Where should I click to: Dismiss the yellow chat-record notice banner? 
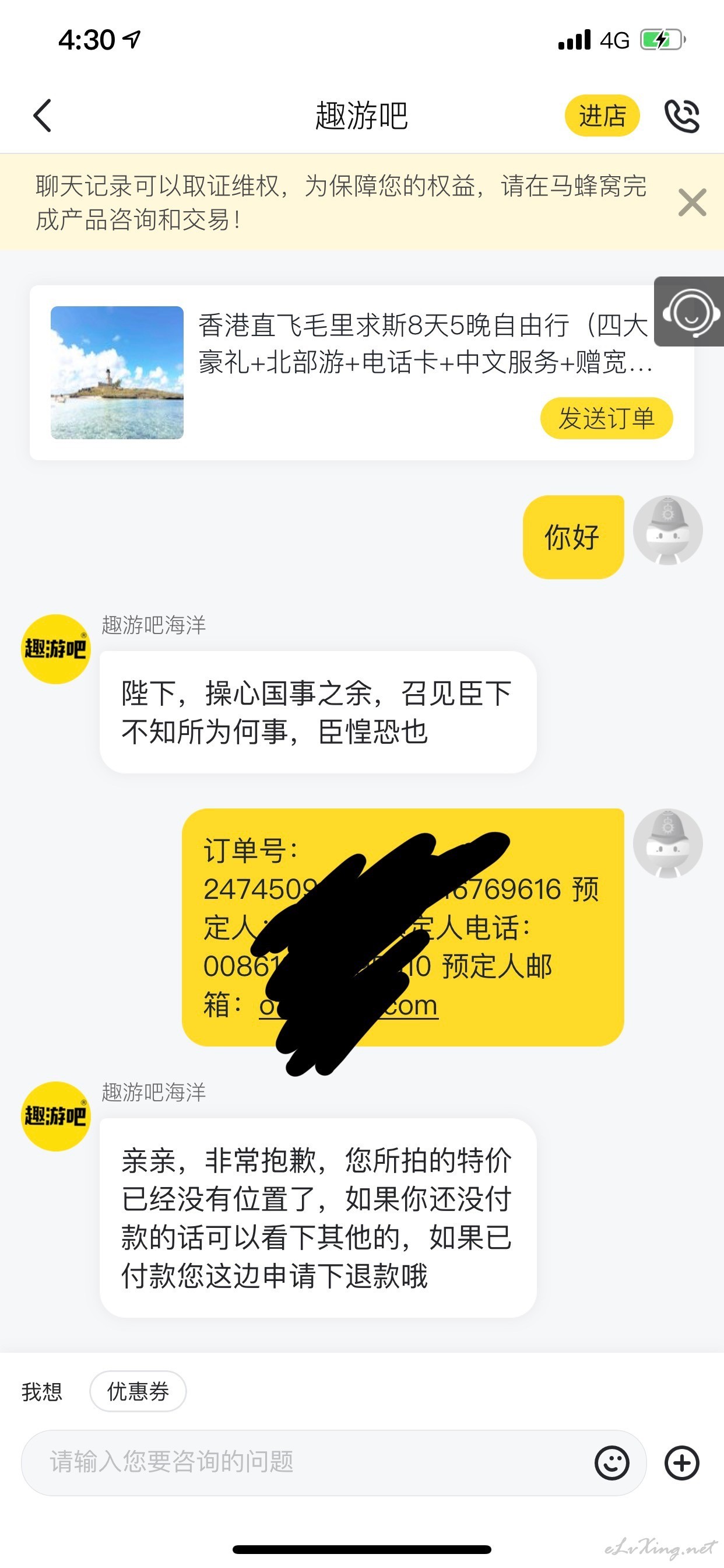click(693, 202)
